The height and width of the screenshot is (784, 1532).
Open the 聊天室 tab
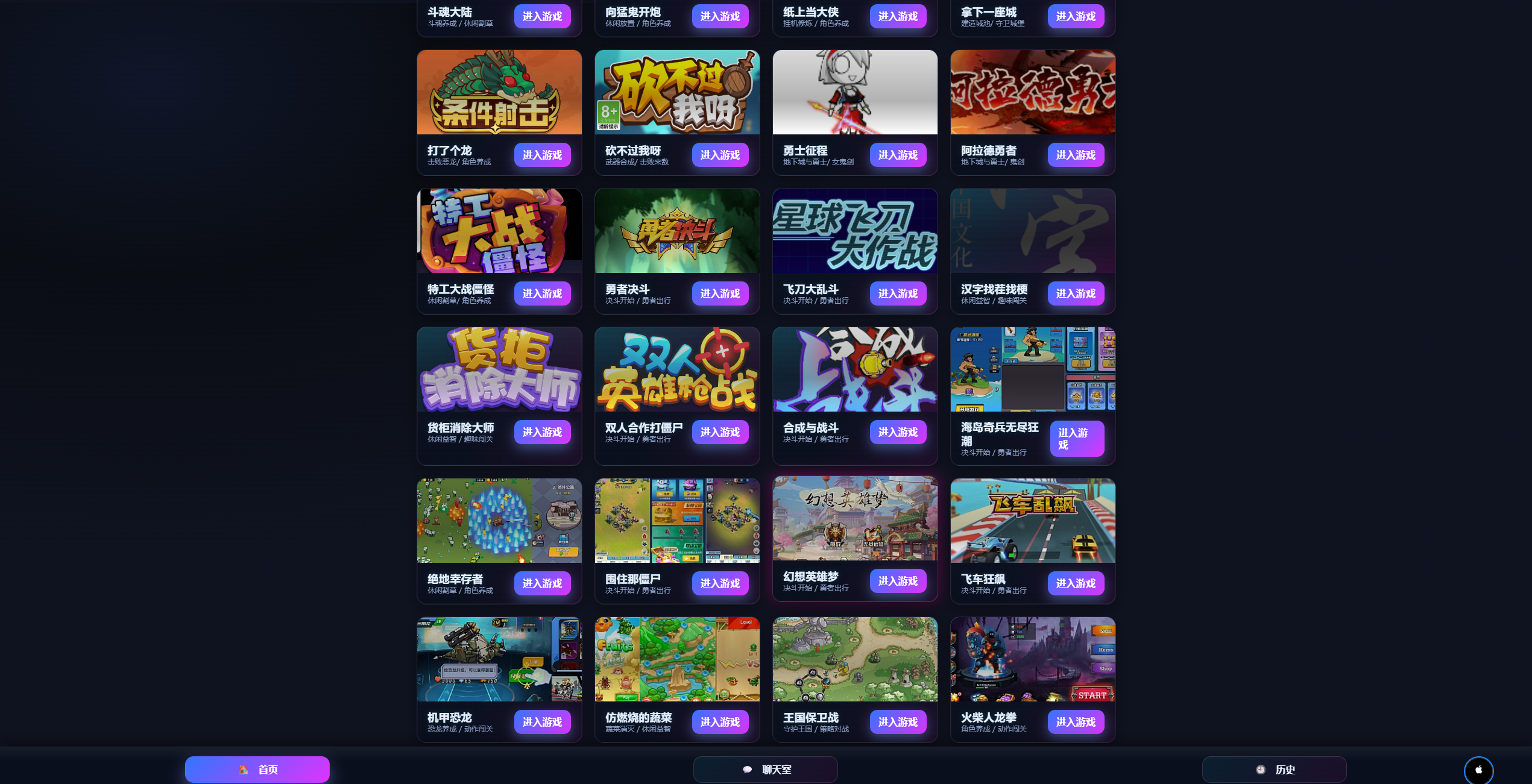point(765,770)
